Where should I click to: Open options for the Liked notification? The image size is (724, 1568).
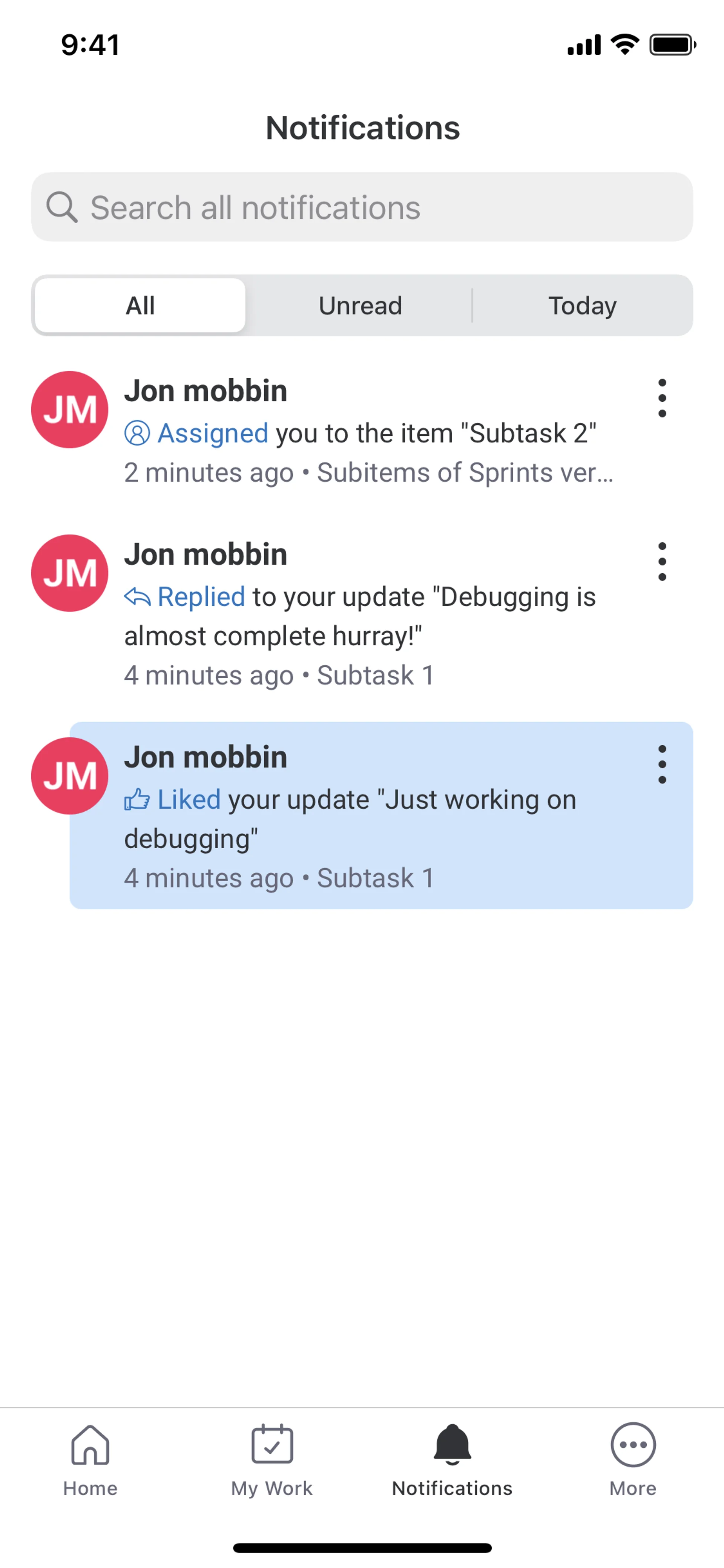coord(662,764)
